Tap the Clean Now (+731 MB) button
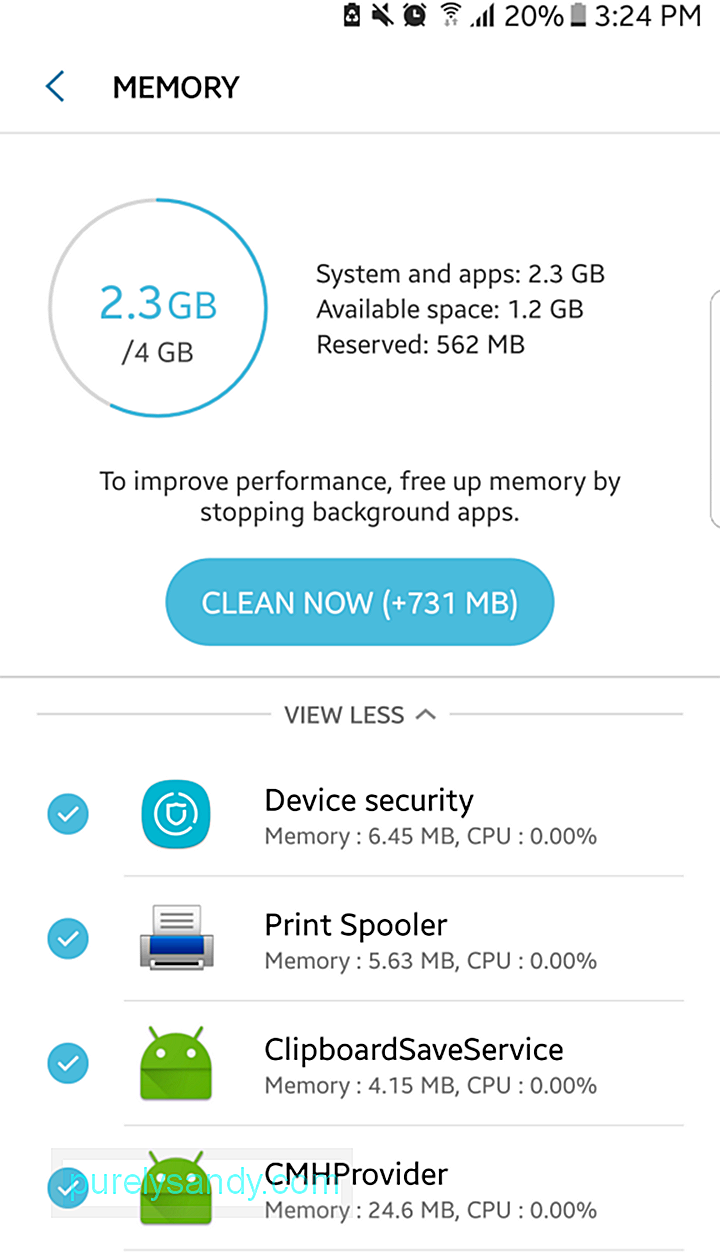This screenshot has height=1260, width=720. click(x=359, y=602)
